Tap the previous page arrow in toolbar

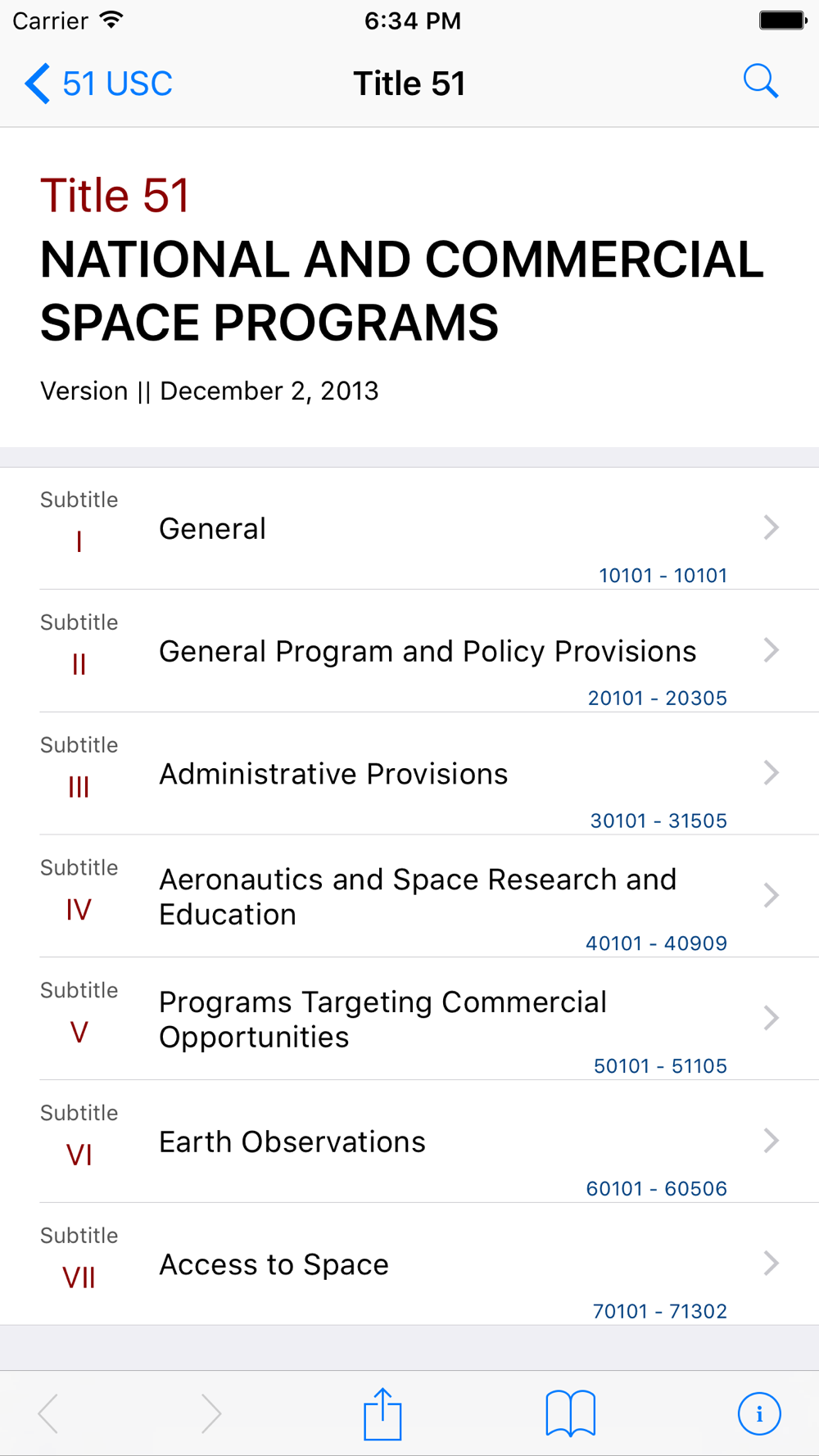click(48, 1413)
